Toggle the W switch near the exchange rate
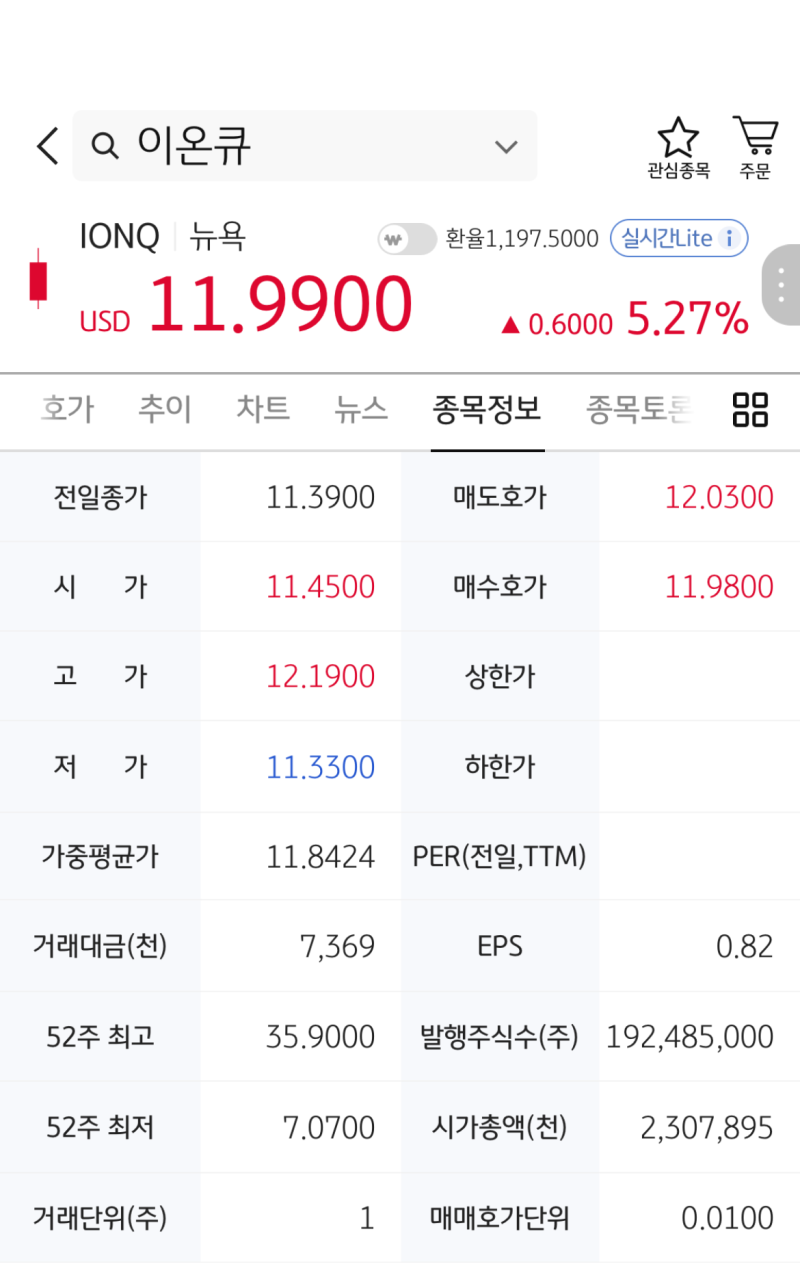The image size is (800, 1277). tap(405, 238)
